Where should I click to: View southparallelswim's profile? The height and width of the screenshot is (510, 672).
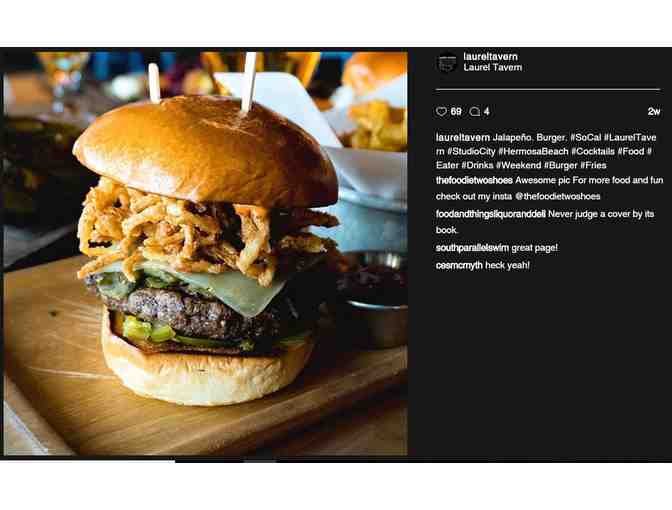pos(476,247)
